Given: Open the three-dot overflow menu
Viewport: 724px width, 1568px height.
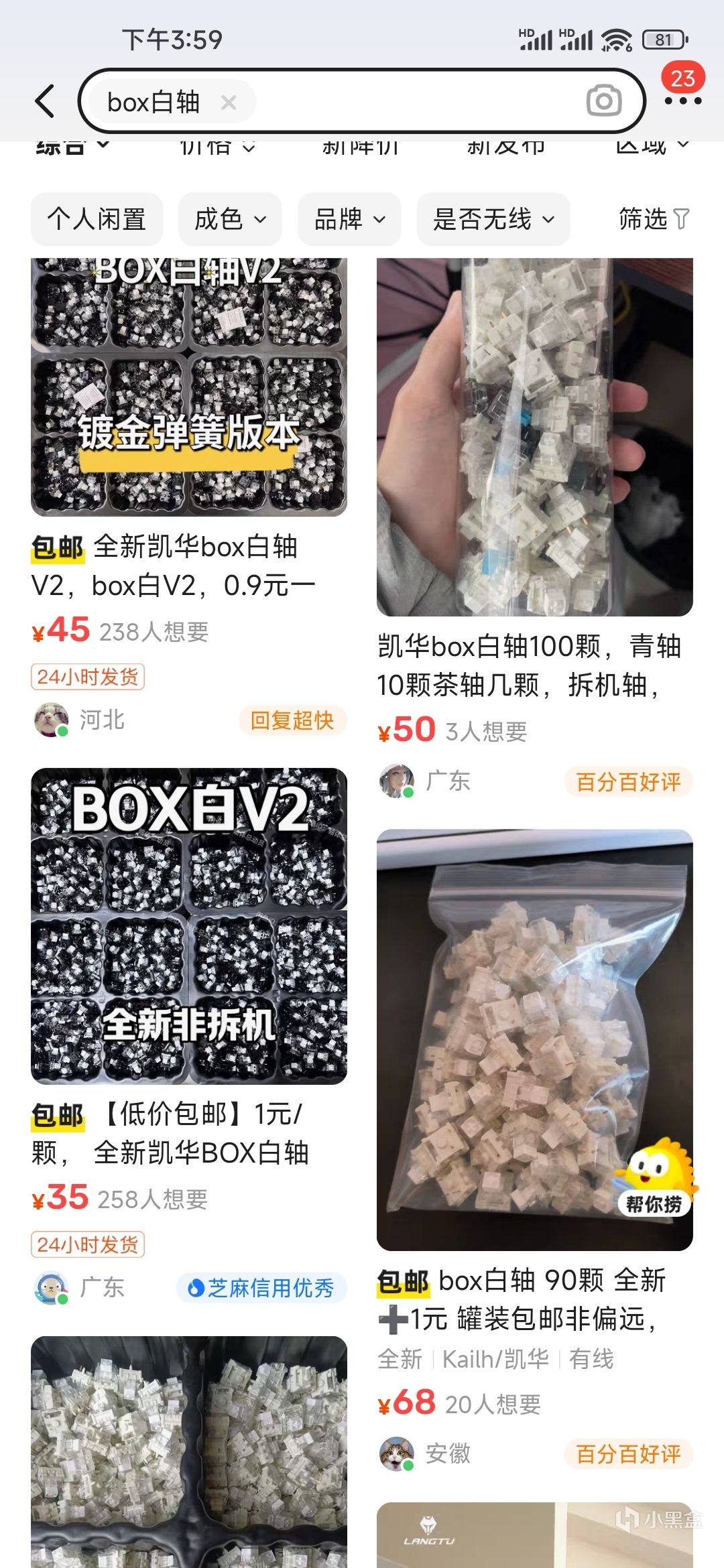Looking at the screenshot, I should point(682,101).
